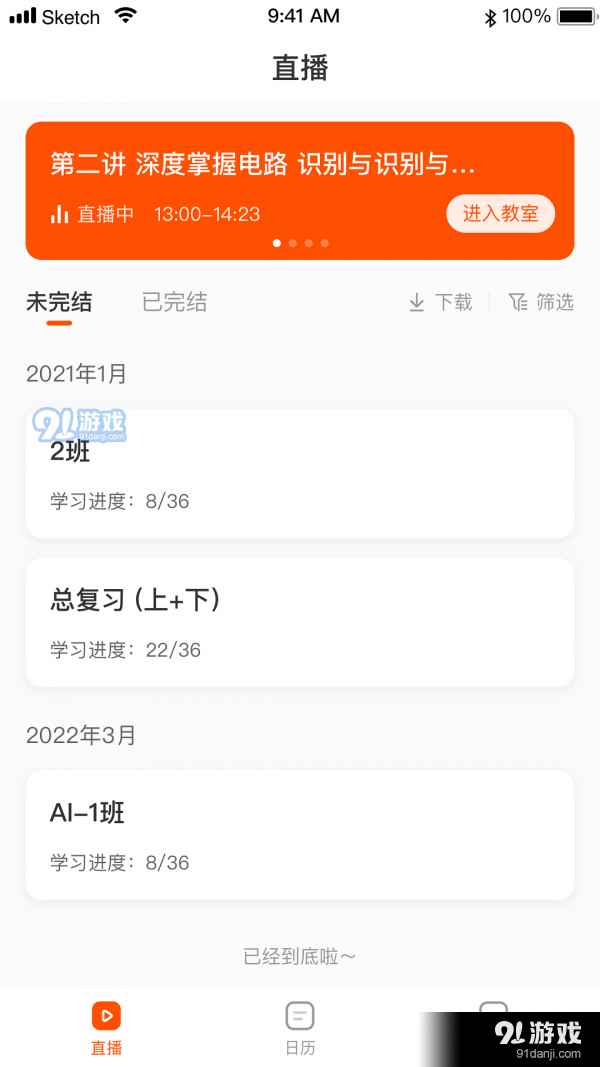This screenshot has height=1067, width=600.
Task: Open the 2班 course card
Action: 300,474
